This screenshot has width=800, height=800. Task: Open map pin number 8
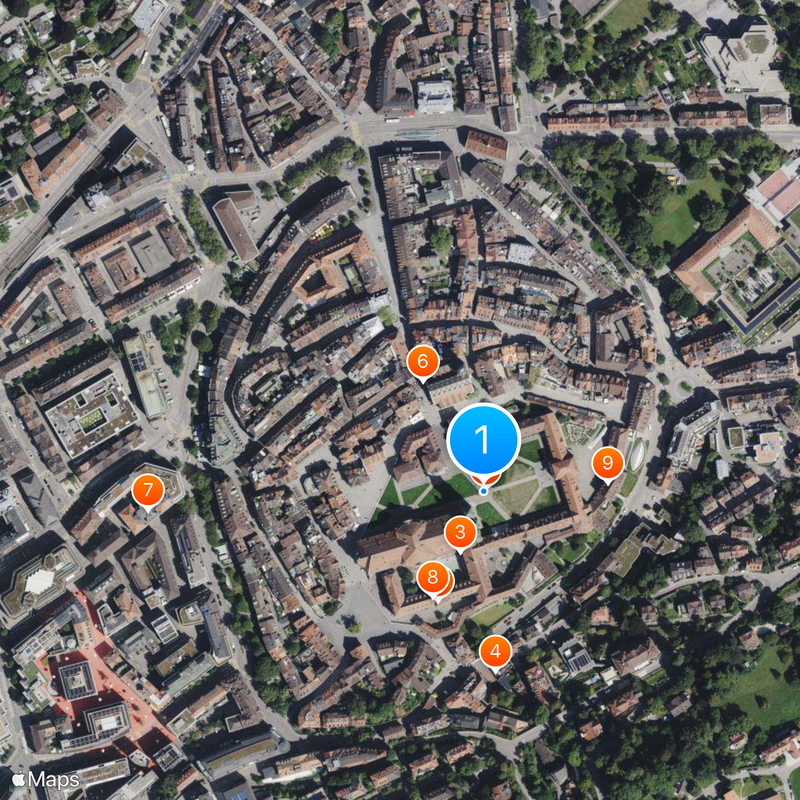pos(431,577)
